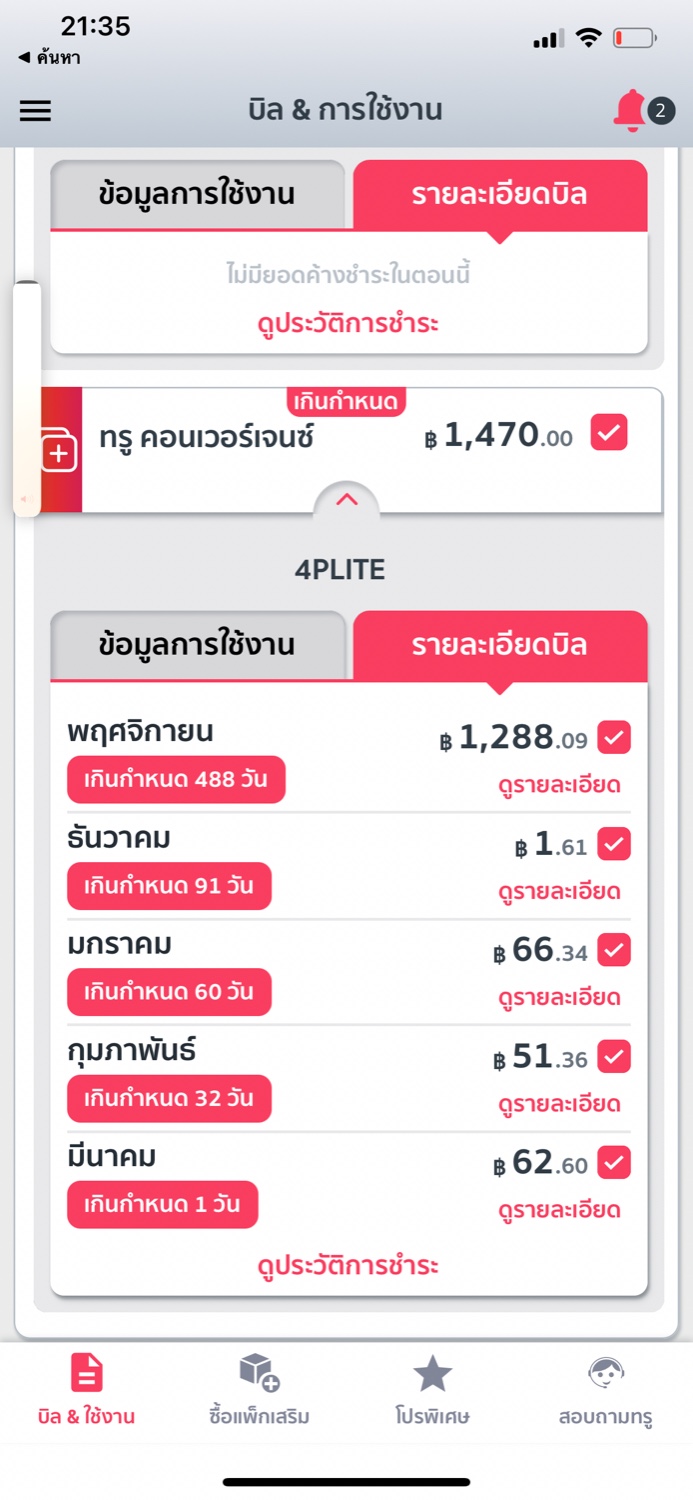The image size is (693, 1500).
Task: Switch to the โปรพิเศษ tab
Action: tap(432, 1391)
